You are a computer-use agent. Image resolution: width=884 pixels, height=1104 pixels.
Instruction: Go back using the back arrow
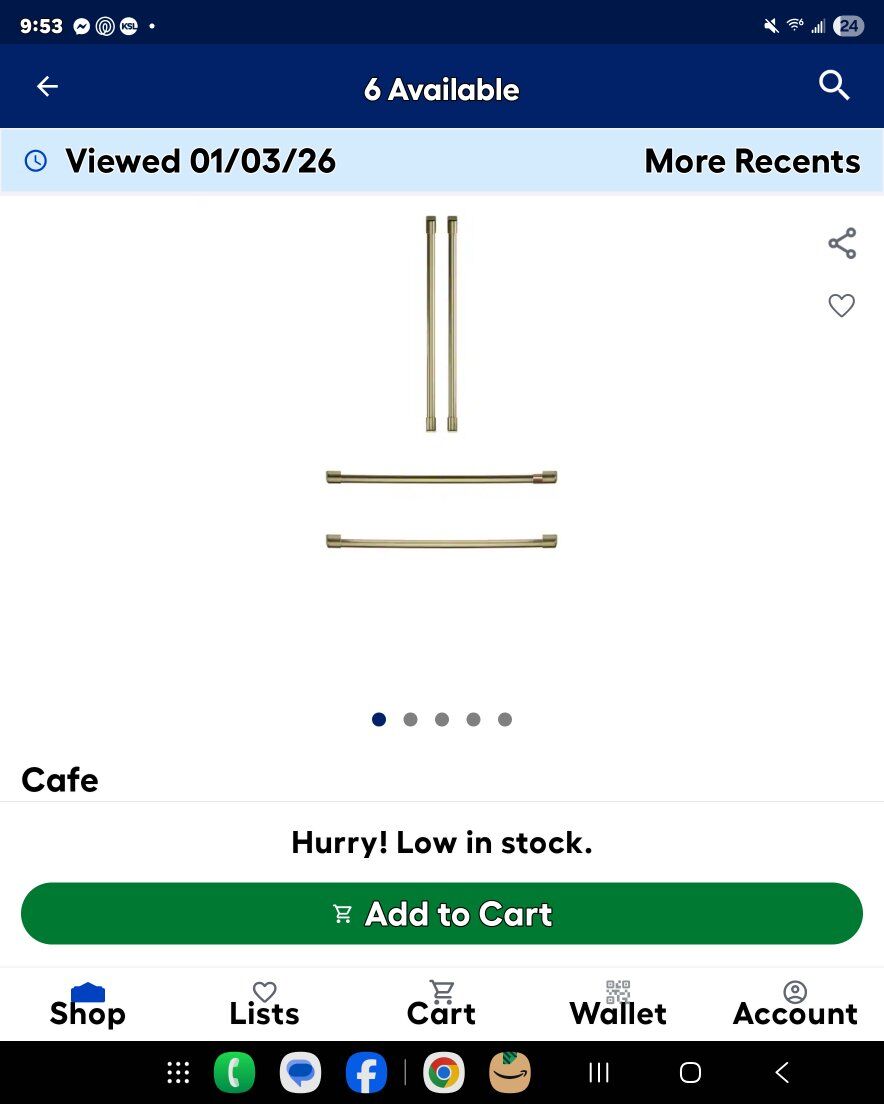coord(47,86)
